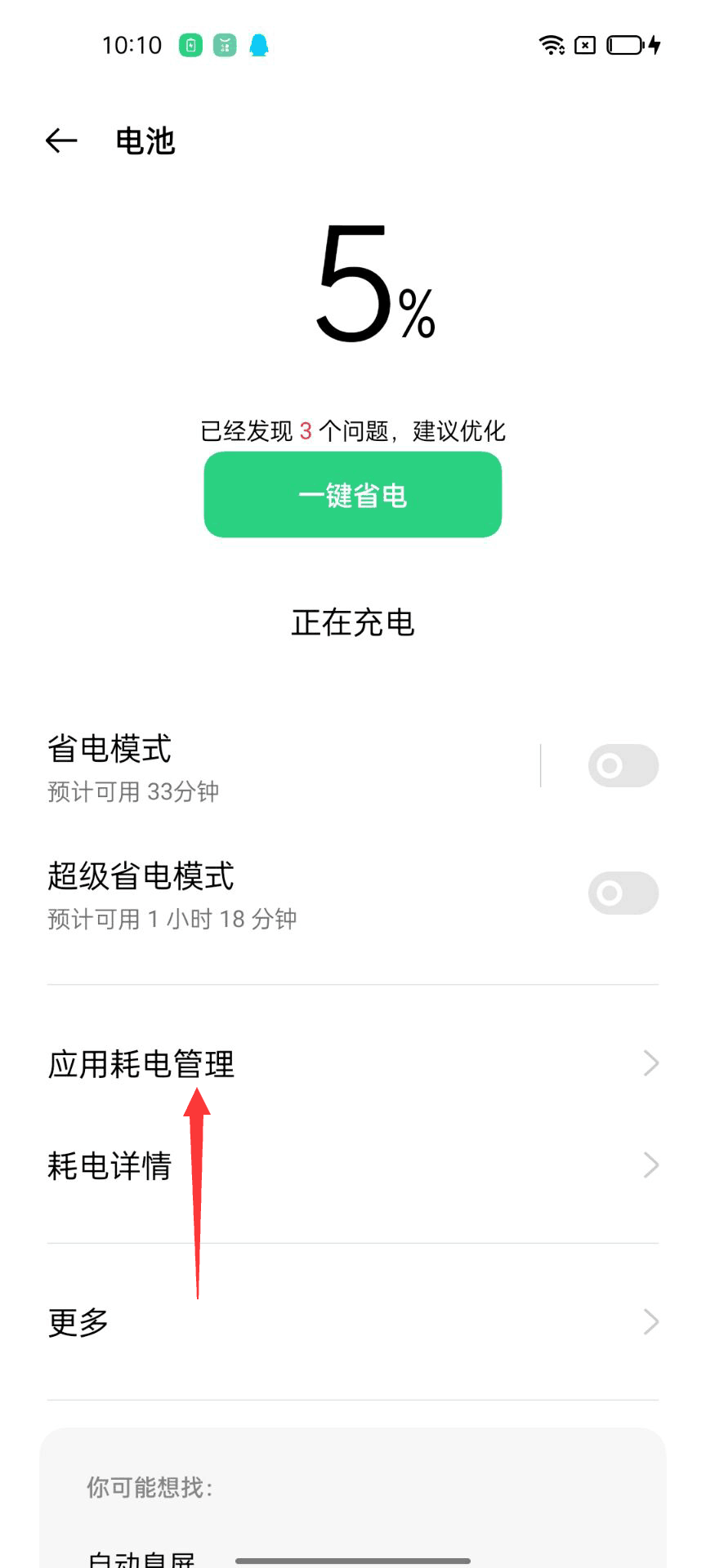Image resolution: width=706 pixels, height=1568 pixels.
Task: Turn on 超级省电模式
Action: click(623, 893)
